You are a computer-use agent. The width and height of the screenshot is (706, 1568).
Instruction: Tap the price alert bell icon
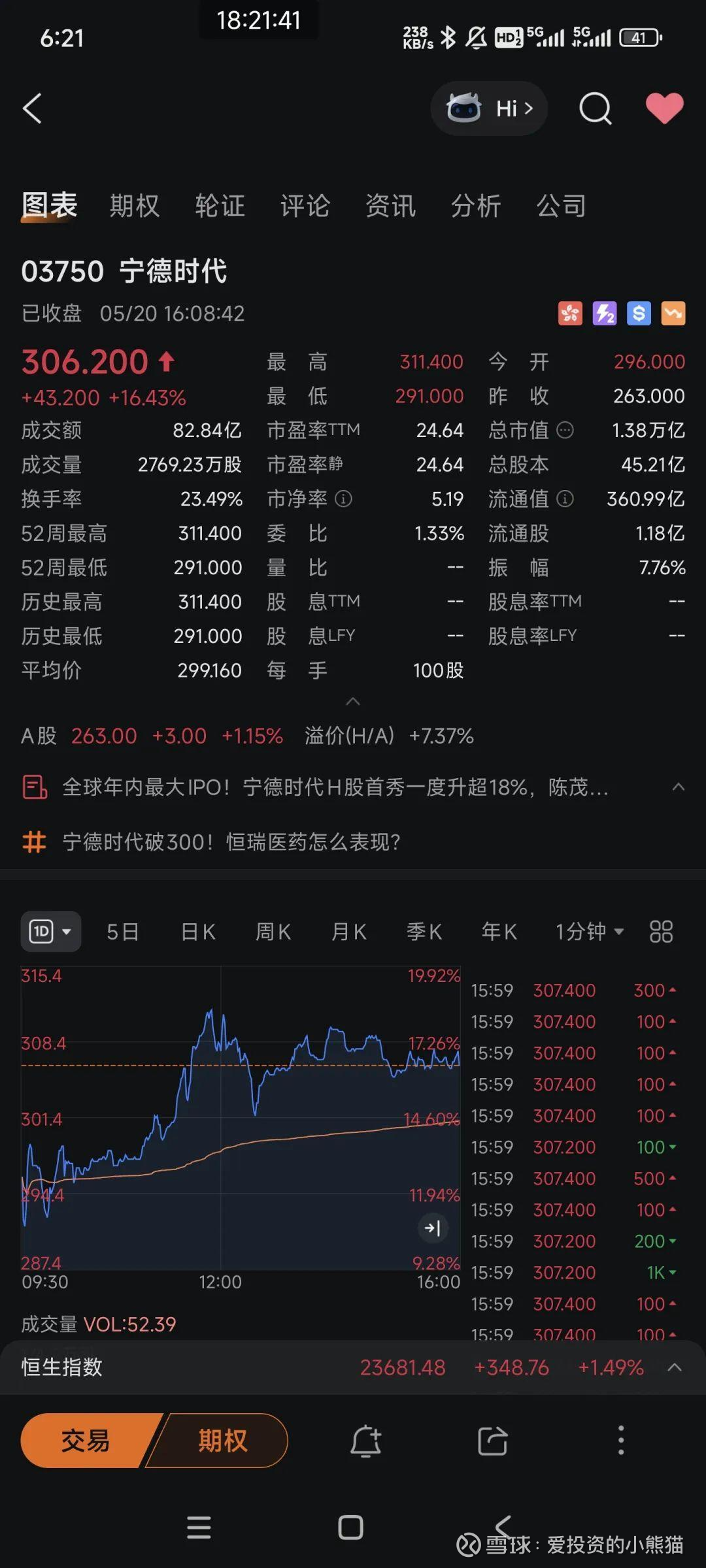tap(366, 1441)
